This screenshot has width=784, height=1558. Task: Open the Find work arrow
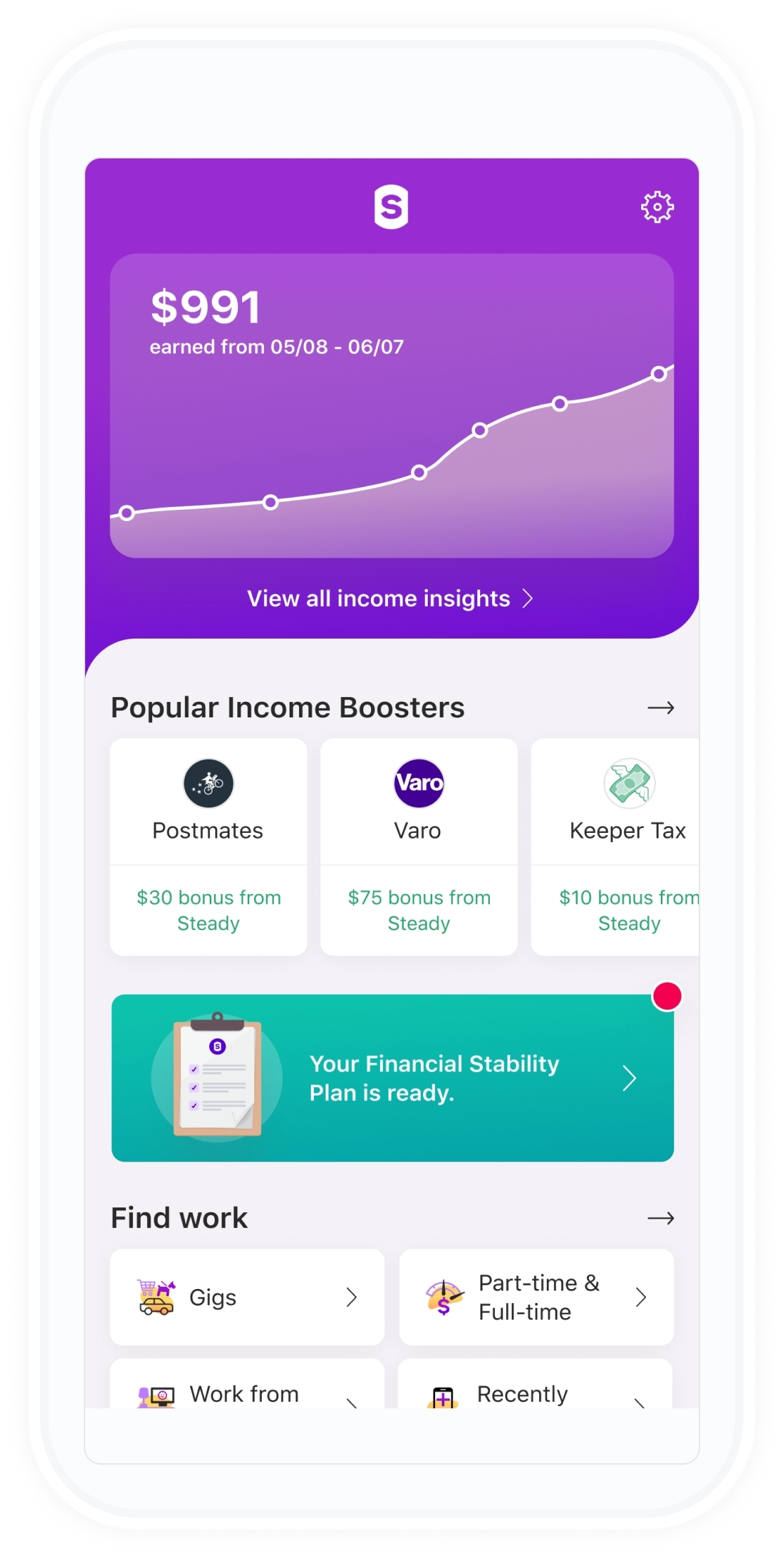660,1218
